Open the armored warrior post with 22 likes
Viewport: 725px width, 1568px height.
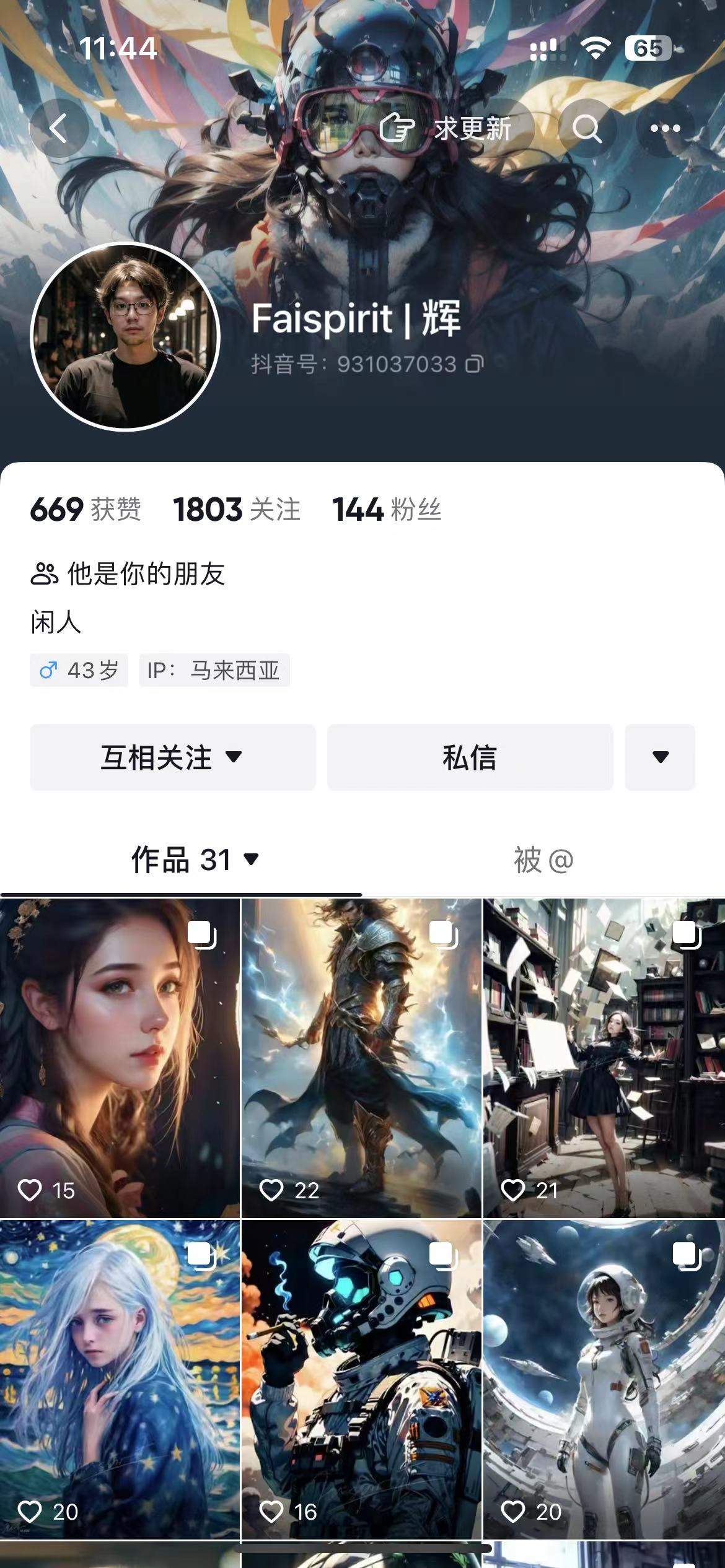[x=361, y=1057]
